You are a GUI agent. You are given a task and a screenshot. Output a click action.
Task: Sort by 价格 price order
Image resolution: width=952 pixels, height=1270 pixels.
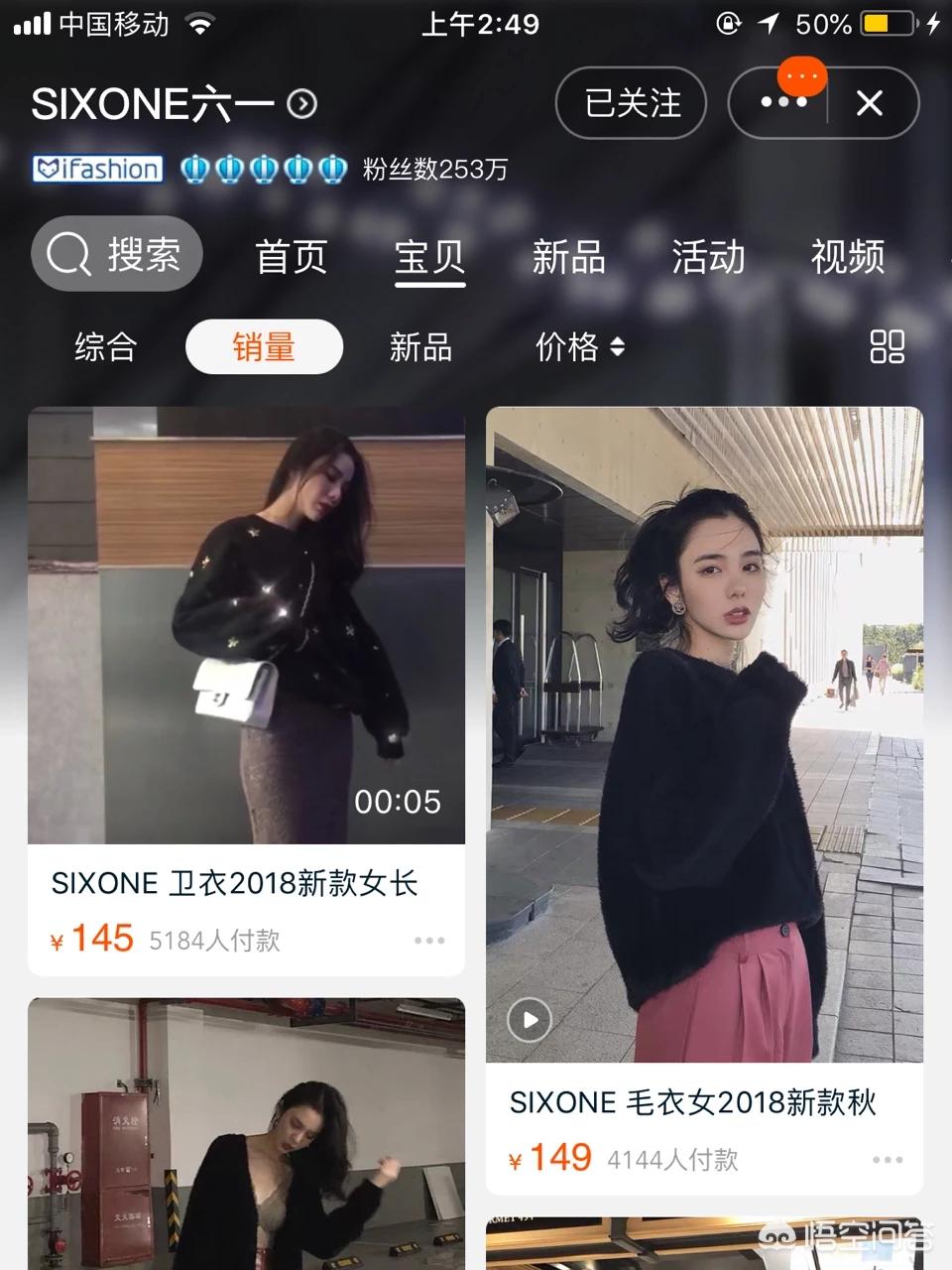click(x=579, y=347)
